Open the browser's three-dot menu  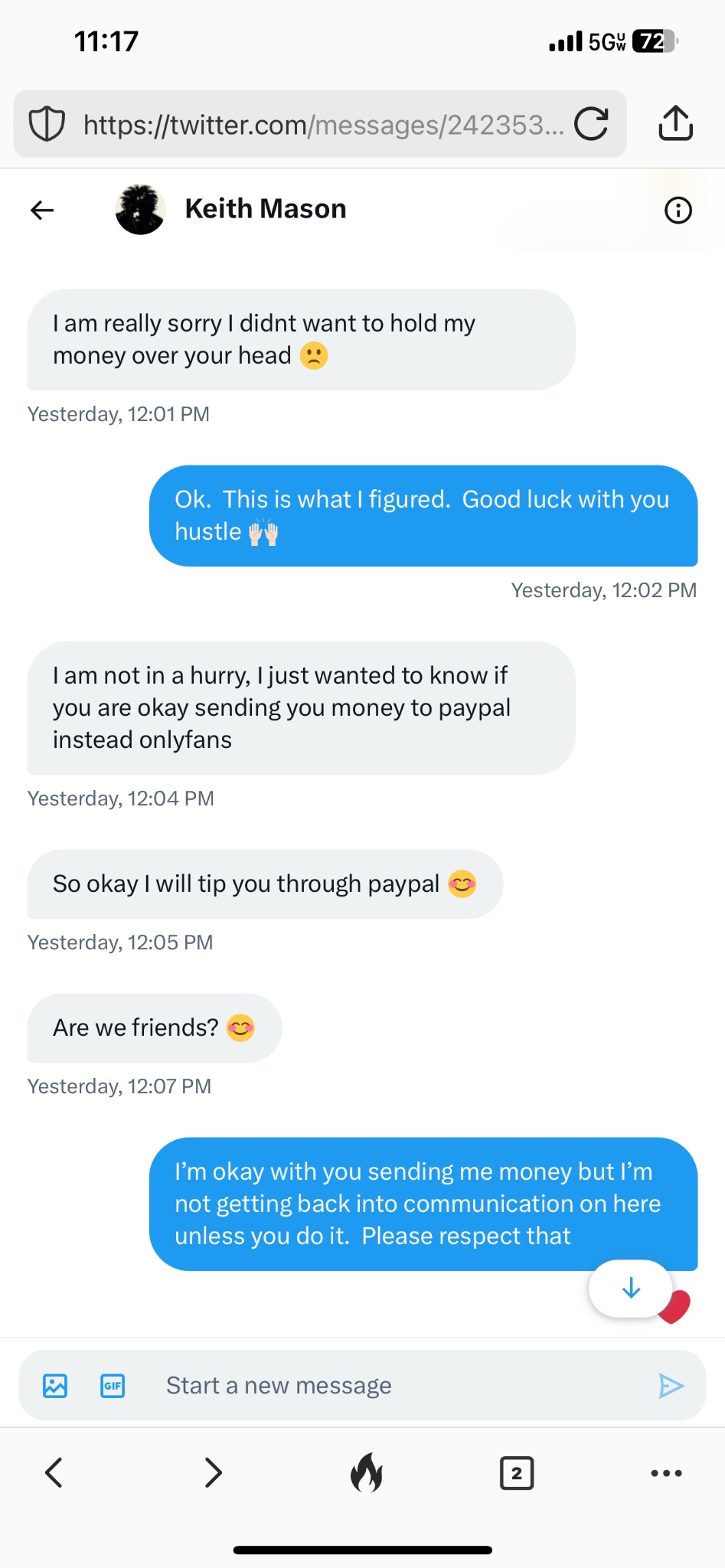point(666,1472)
